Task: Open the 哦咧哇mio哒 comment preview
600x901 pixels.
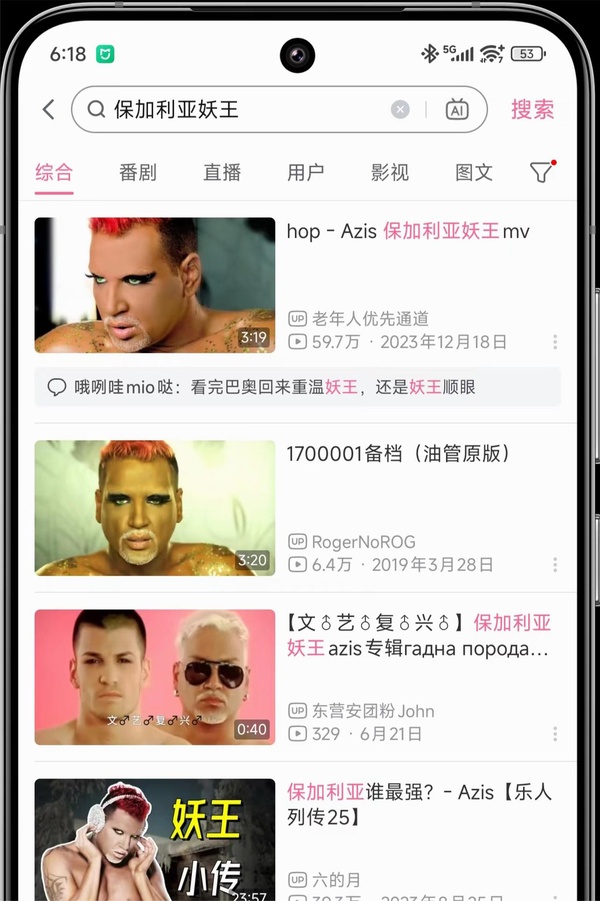Action: coord(297,387)
